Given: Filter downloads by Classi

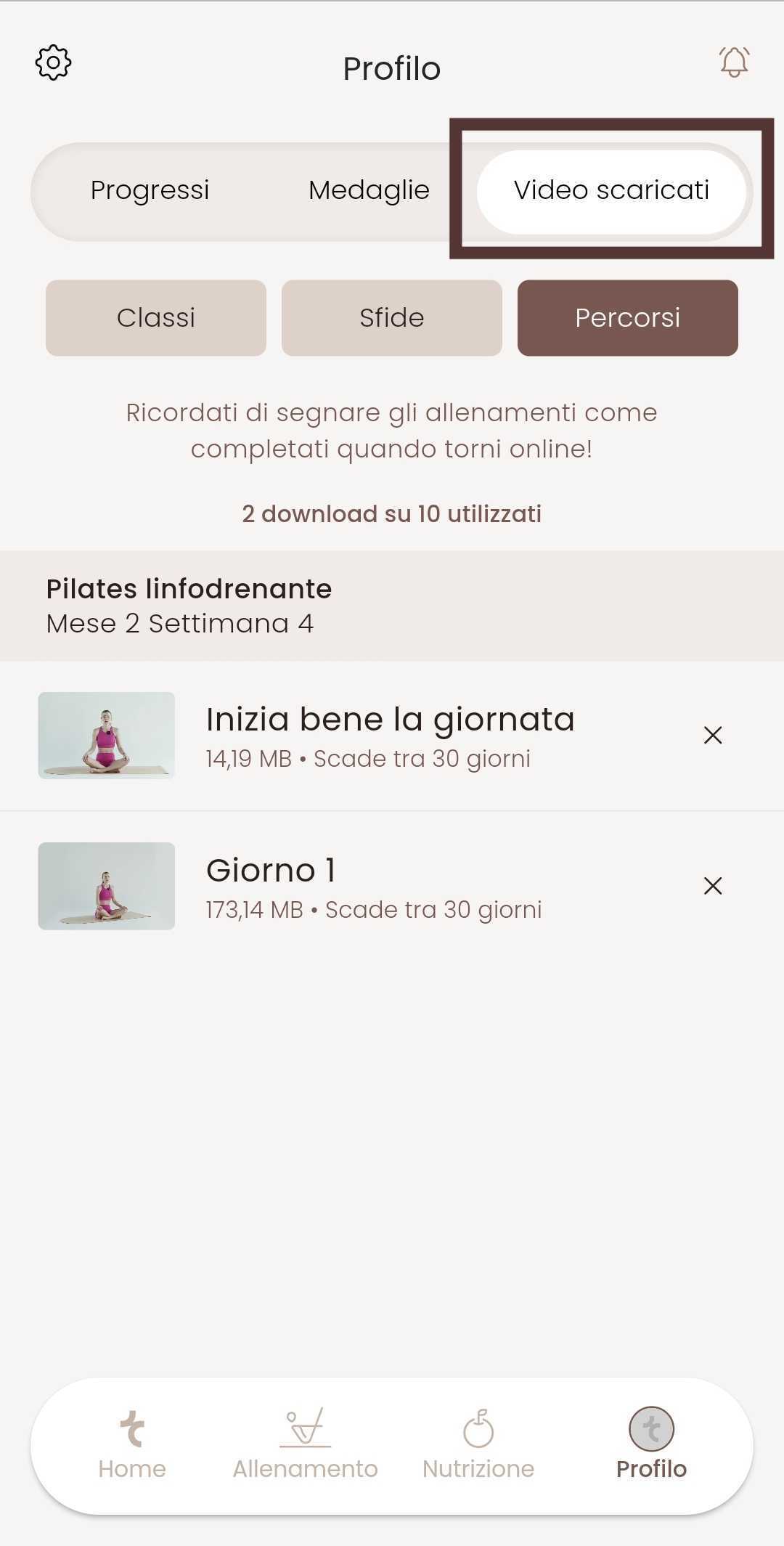Looking at the screenshot, I should point(156,318).
